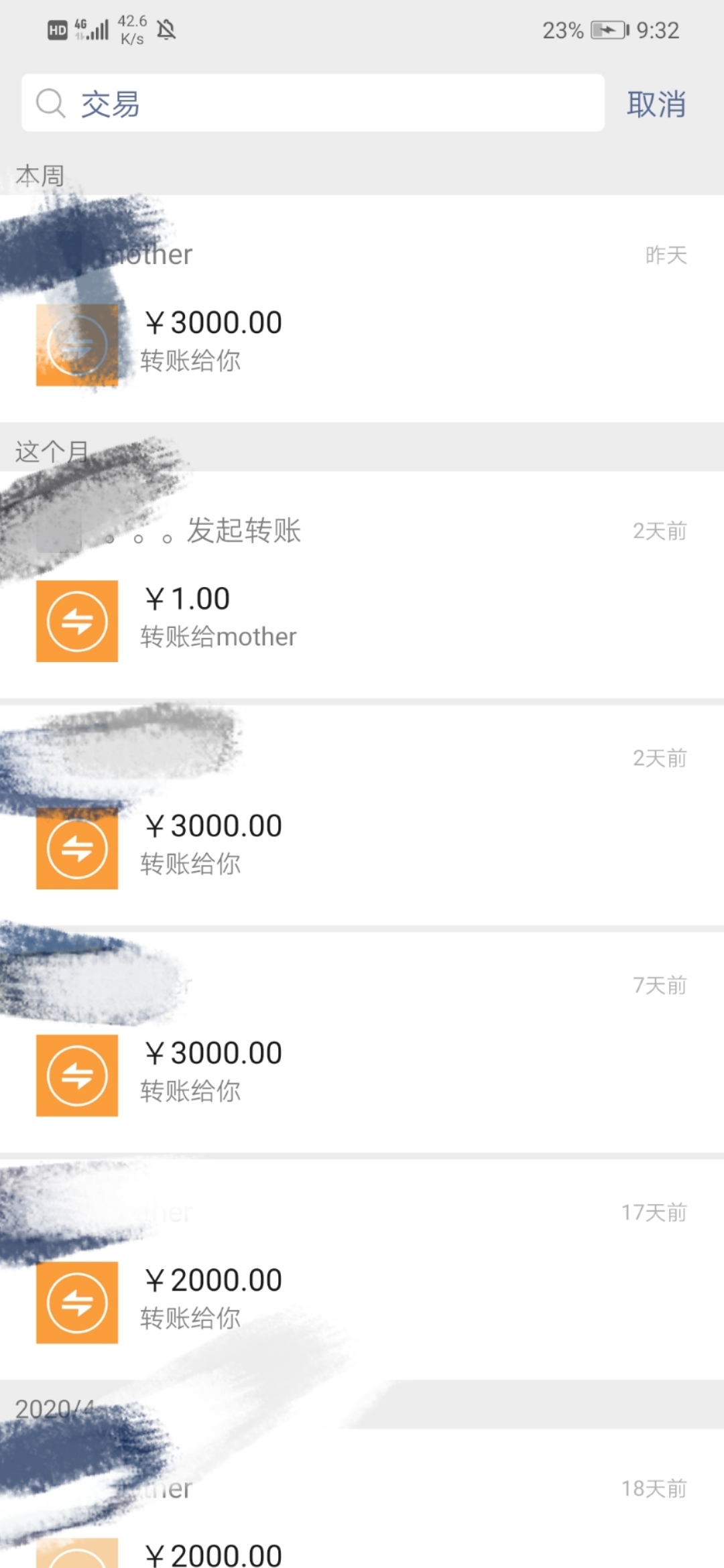Open the ¥2000.00 transfer from 18天前

pyautogui.click(x=362, y=1498)
